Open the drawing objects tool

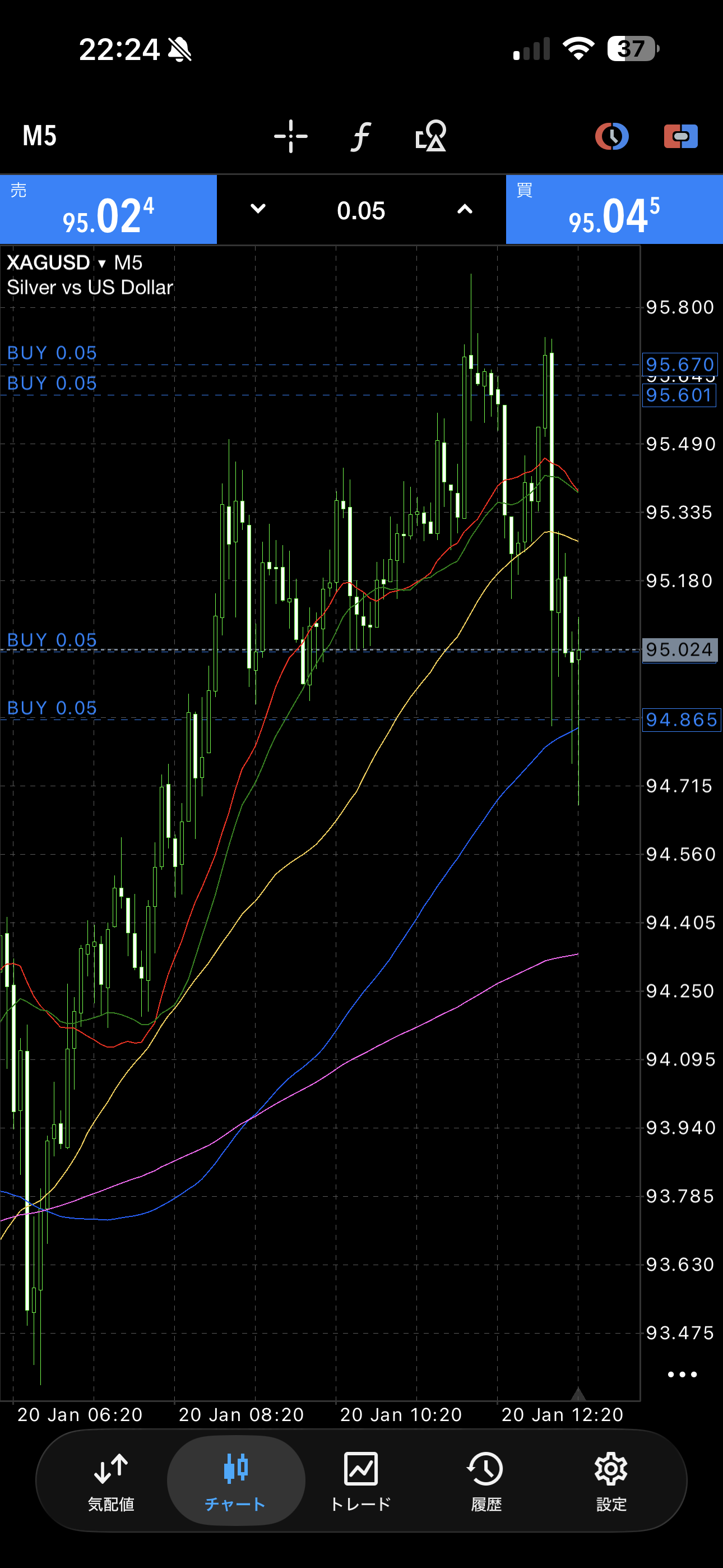click(431, 136)
